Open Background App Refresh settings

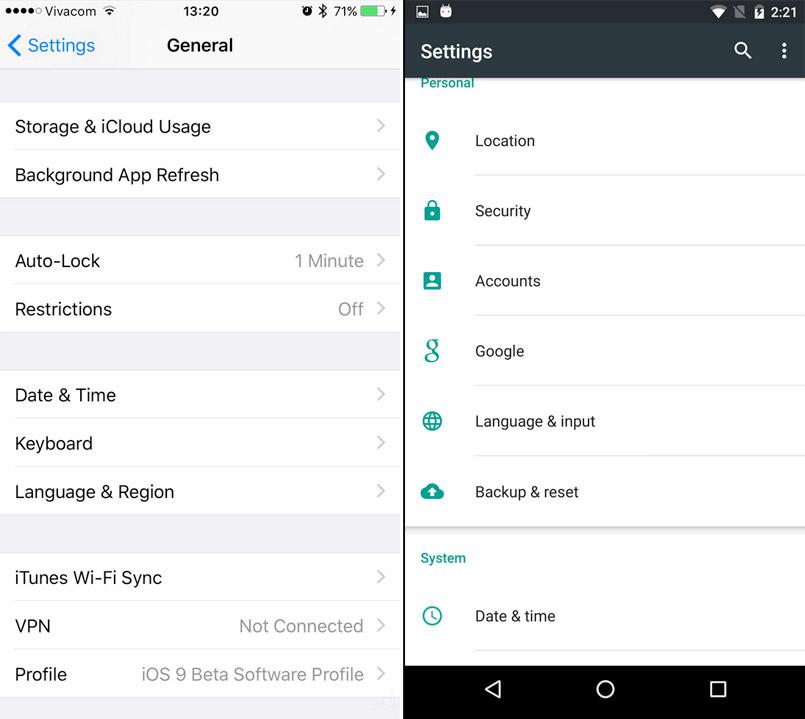[200, 175]
